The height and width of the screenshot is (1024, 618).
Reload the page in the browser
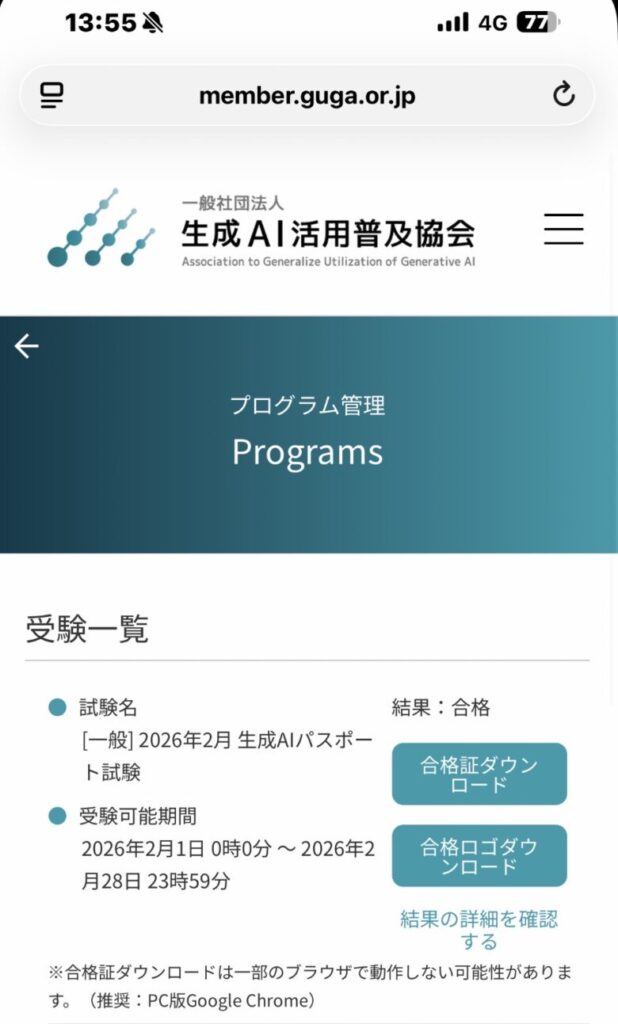point(564,95)
